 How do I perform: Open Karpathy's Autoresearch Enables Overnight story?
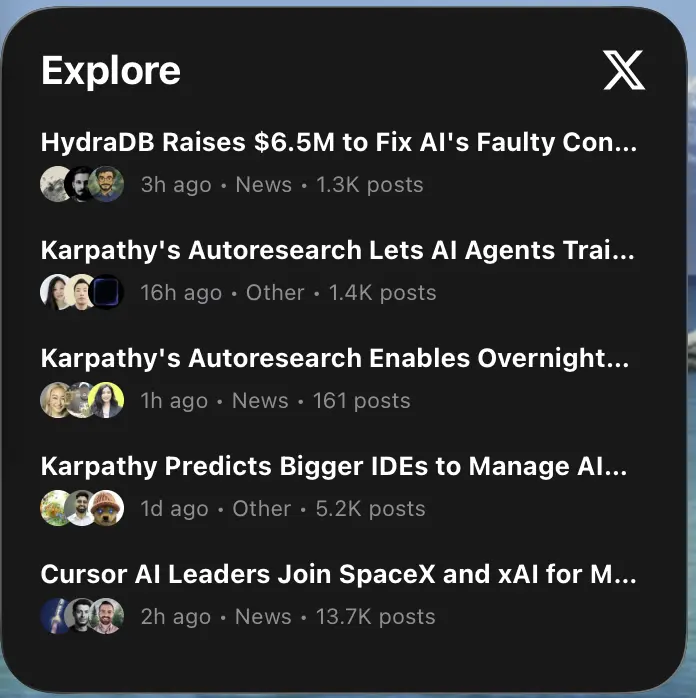click(335, 359)
